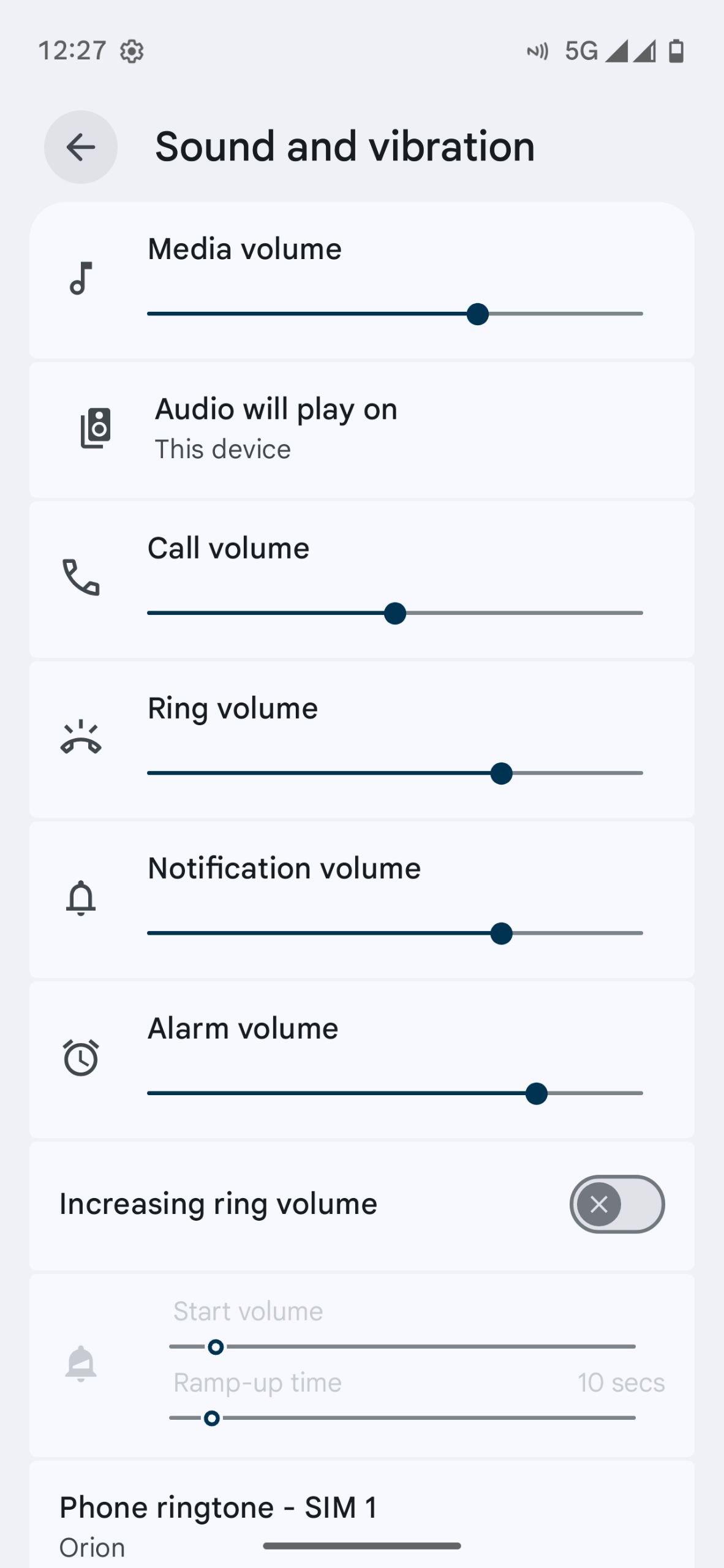Go back from Sound and vibration
This screenshot has width=724, height=1568.
pos(81,147)
